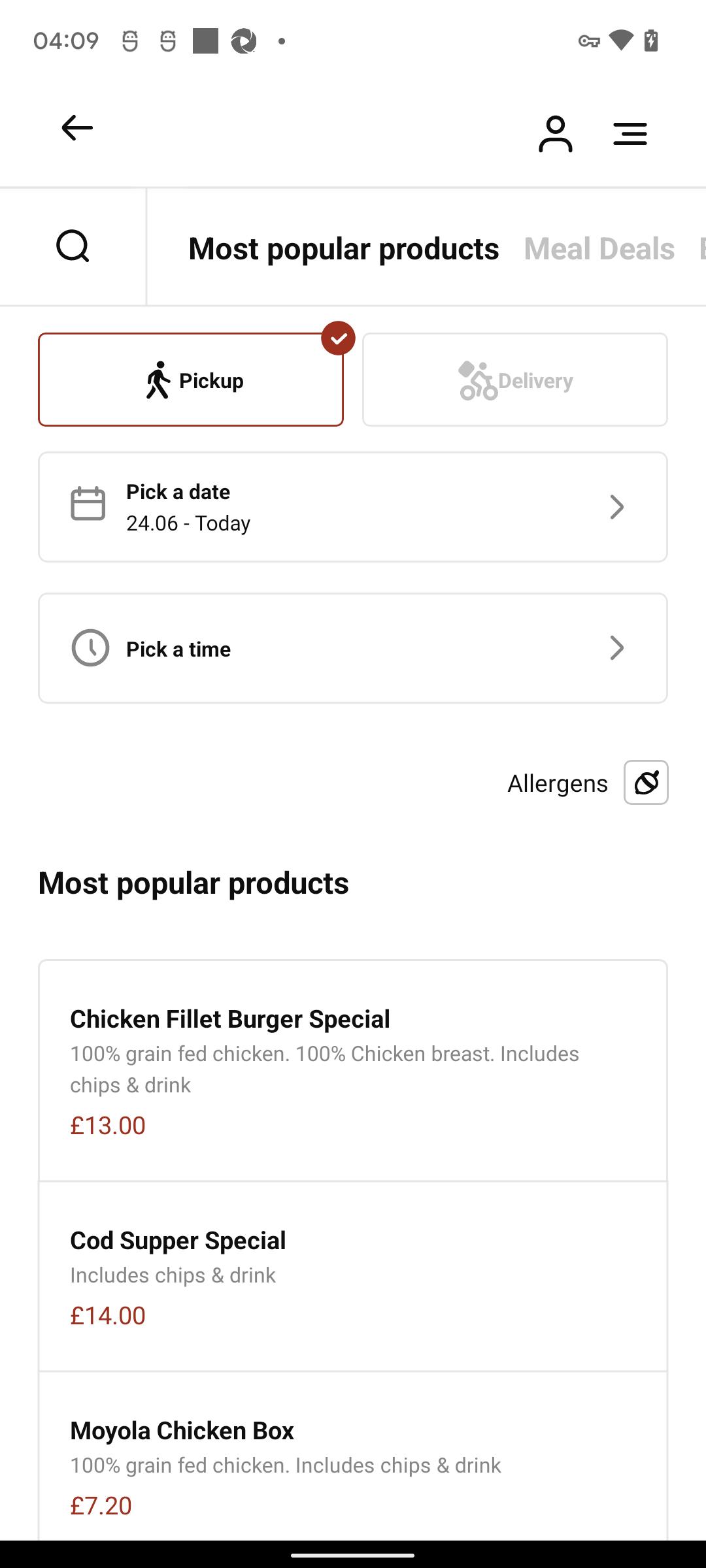Select the Most popular products tab
Screen dimensions: 706x1568
pos(344,249)
